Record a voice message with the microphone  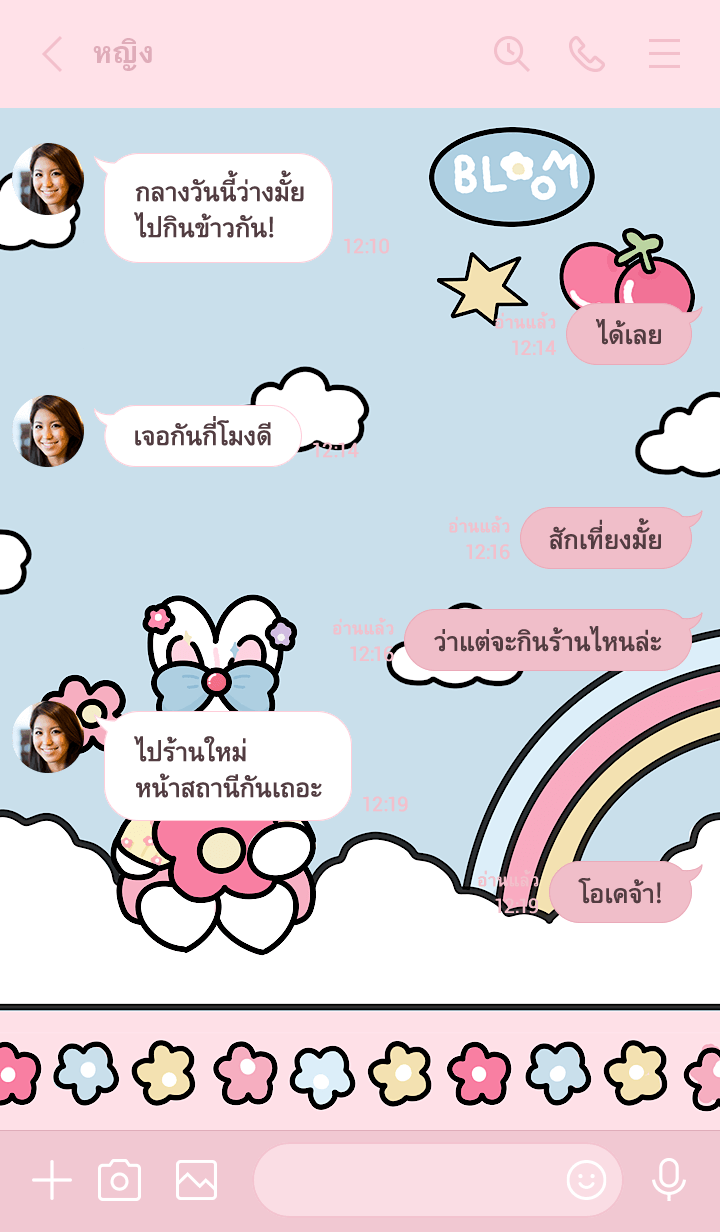coord(668,1181)
